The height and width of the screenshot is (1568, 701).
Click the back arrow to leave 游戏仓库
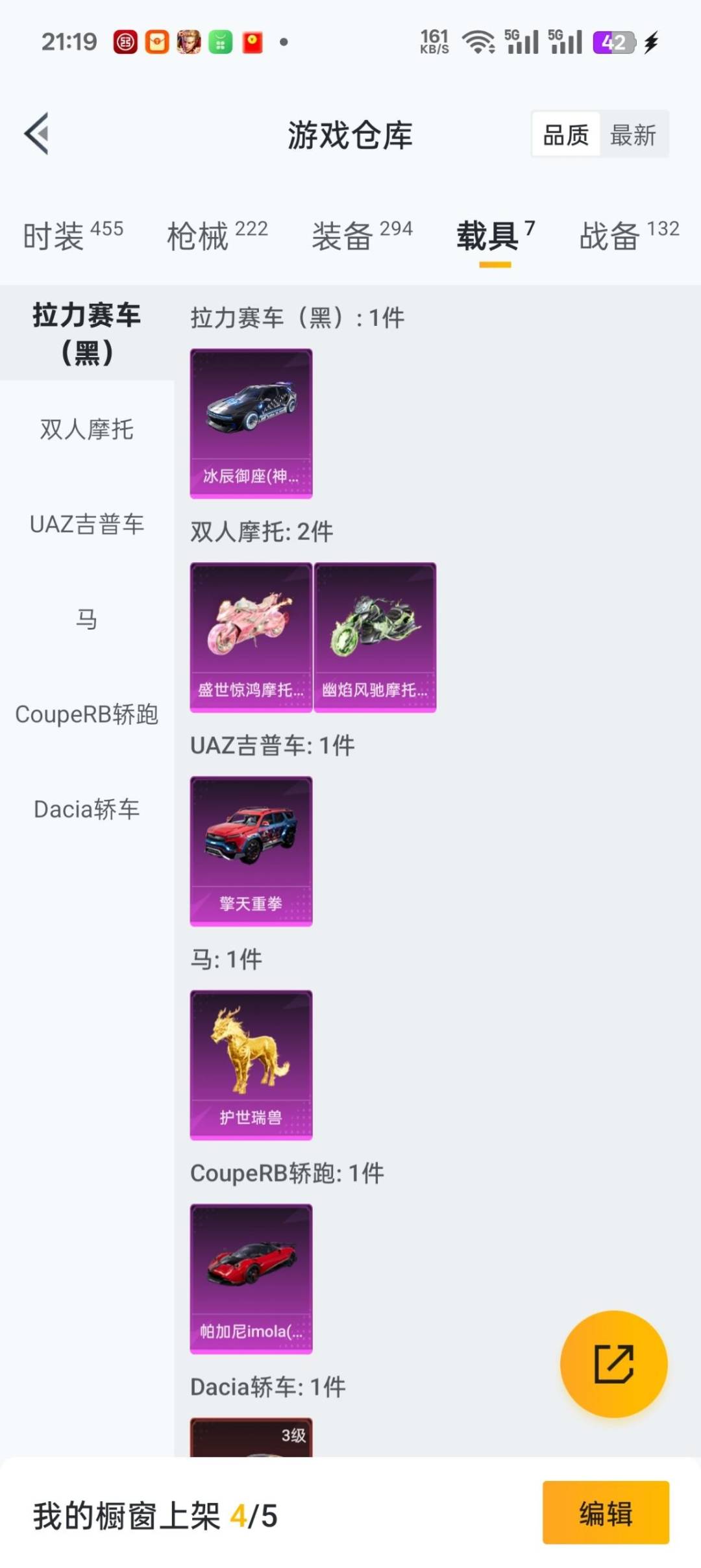(37, 134)
